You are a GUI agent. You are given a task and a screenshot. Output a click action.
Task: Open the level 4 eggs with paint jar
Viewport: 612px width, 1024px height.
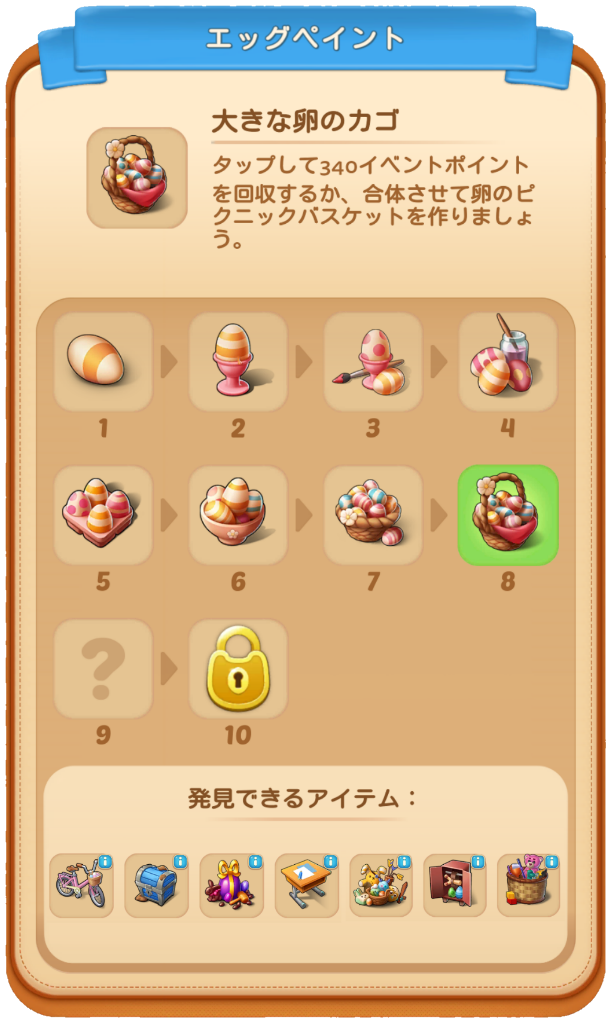tap(508, 361)
